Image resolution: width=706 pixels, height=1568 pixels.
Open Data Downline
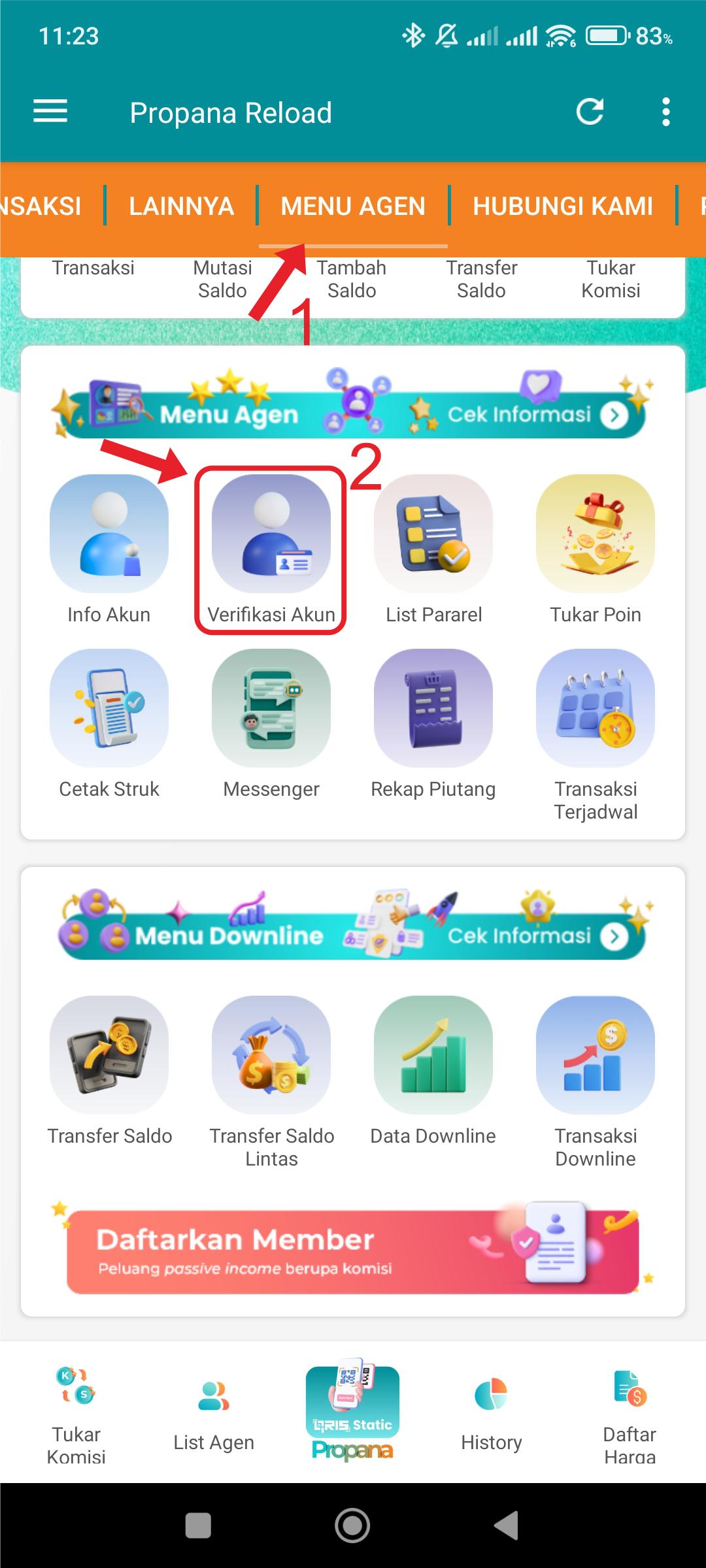click(x=433, y=1071)
